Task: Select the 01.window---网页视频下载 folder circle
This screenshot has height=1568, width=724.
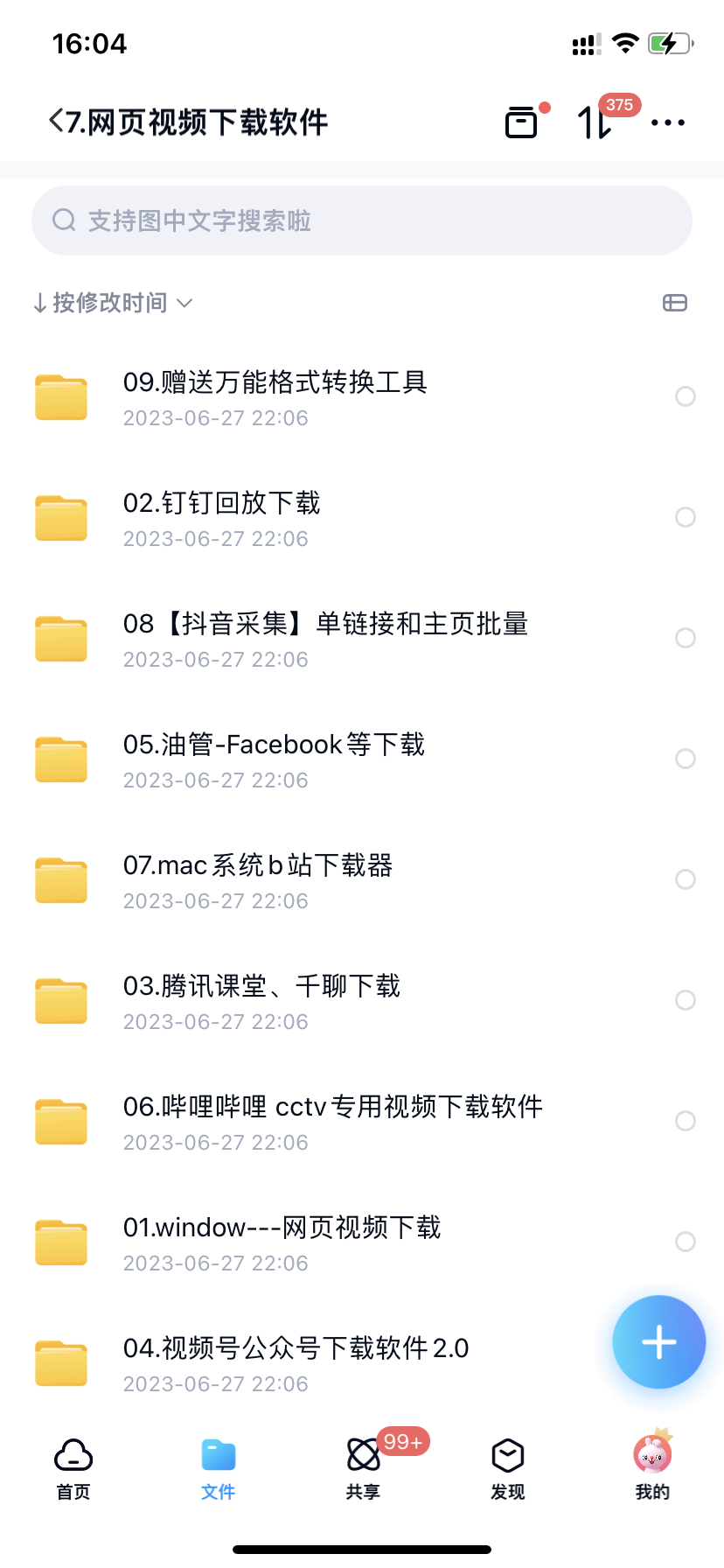Action: (686, 1242)
